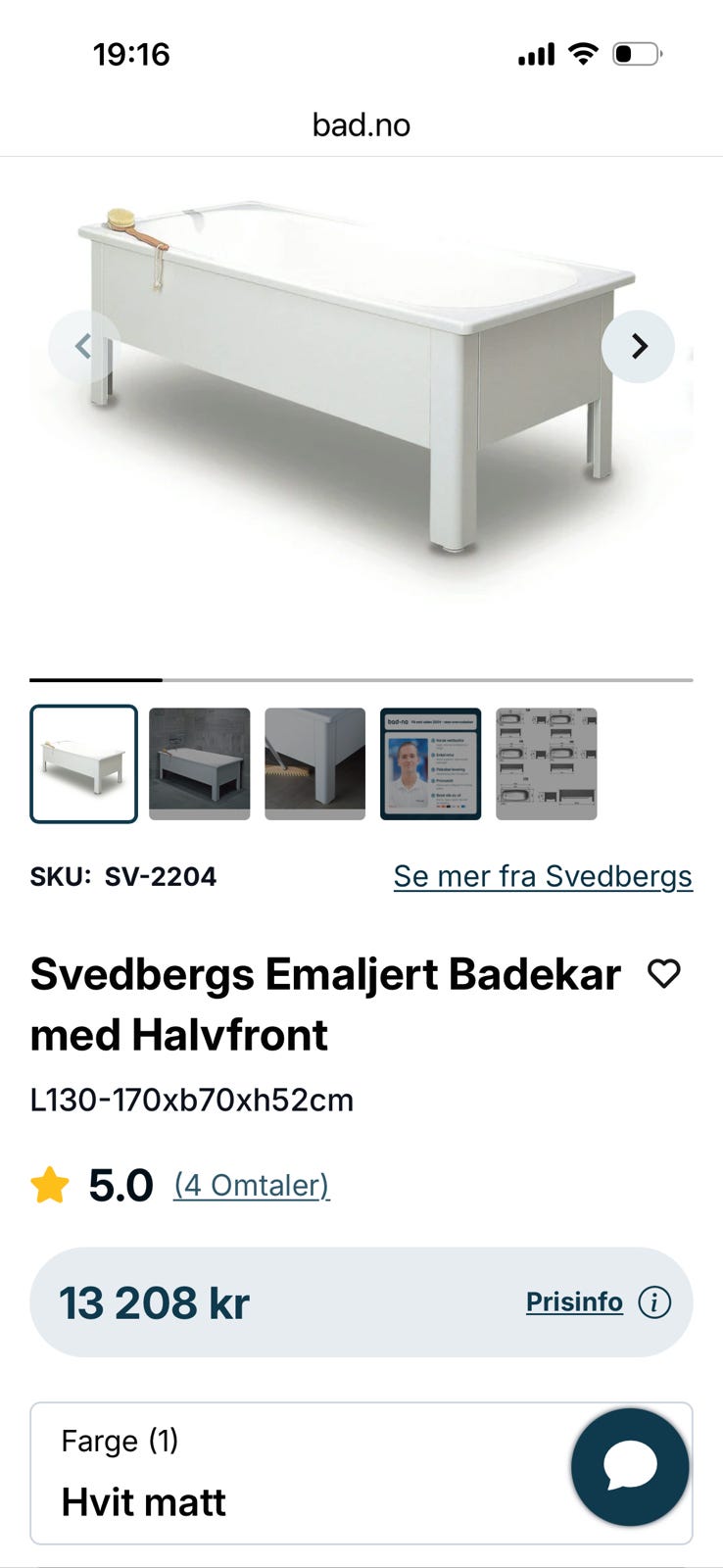Image resolution: width=723 pixels, height=1568 pixels.
Task: Open Se mer fra Svedbergs
Action: (x=543, y=875)
